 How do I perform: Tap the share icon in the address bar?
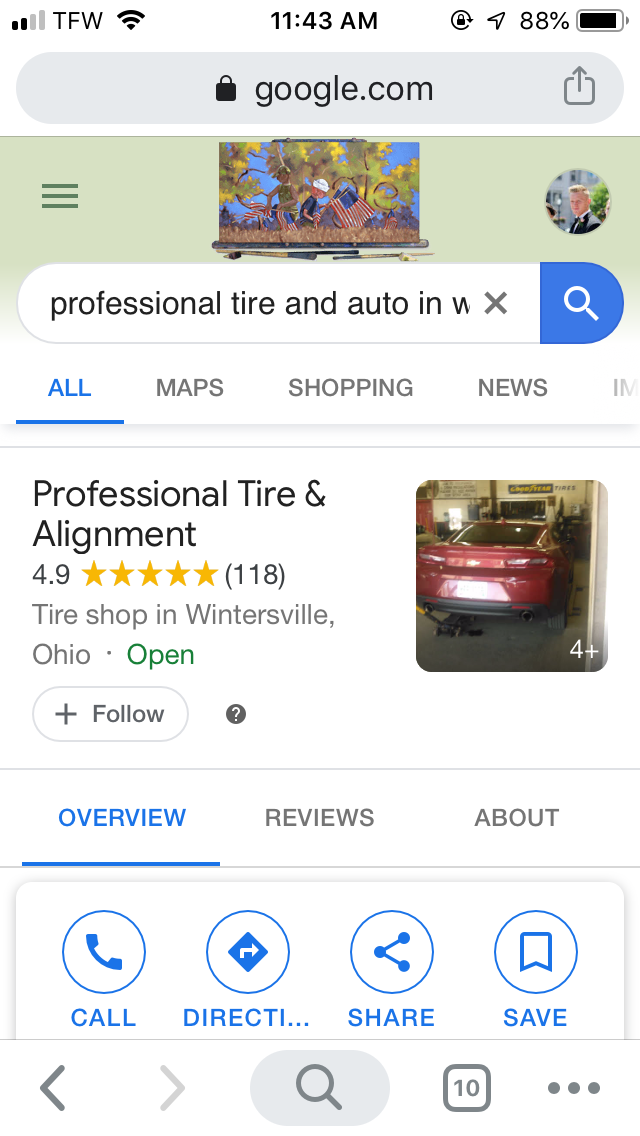point(579,88)
